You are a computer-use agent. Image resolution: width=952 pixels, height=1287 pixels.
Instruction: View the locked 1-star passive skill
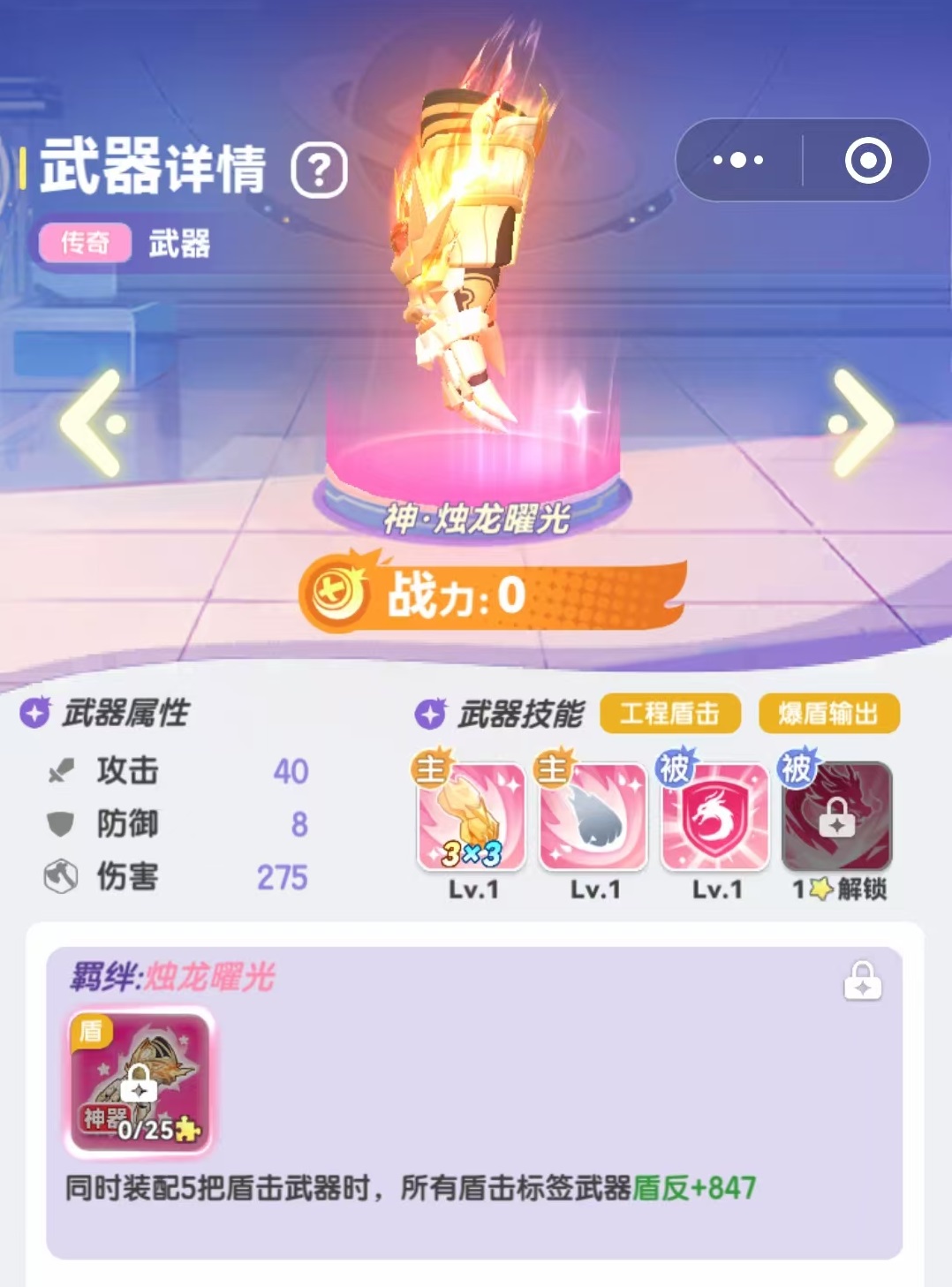tap(837, 817)
